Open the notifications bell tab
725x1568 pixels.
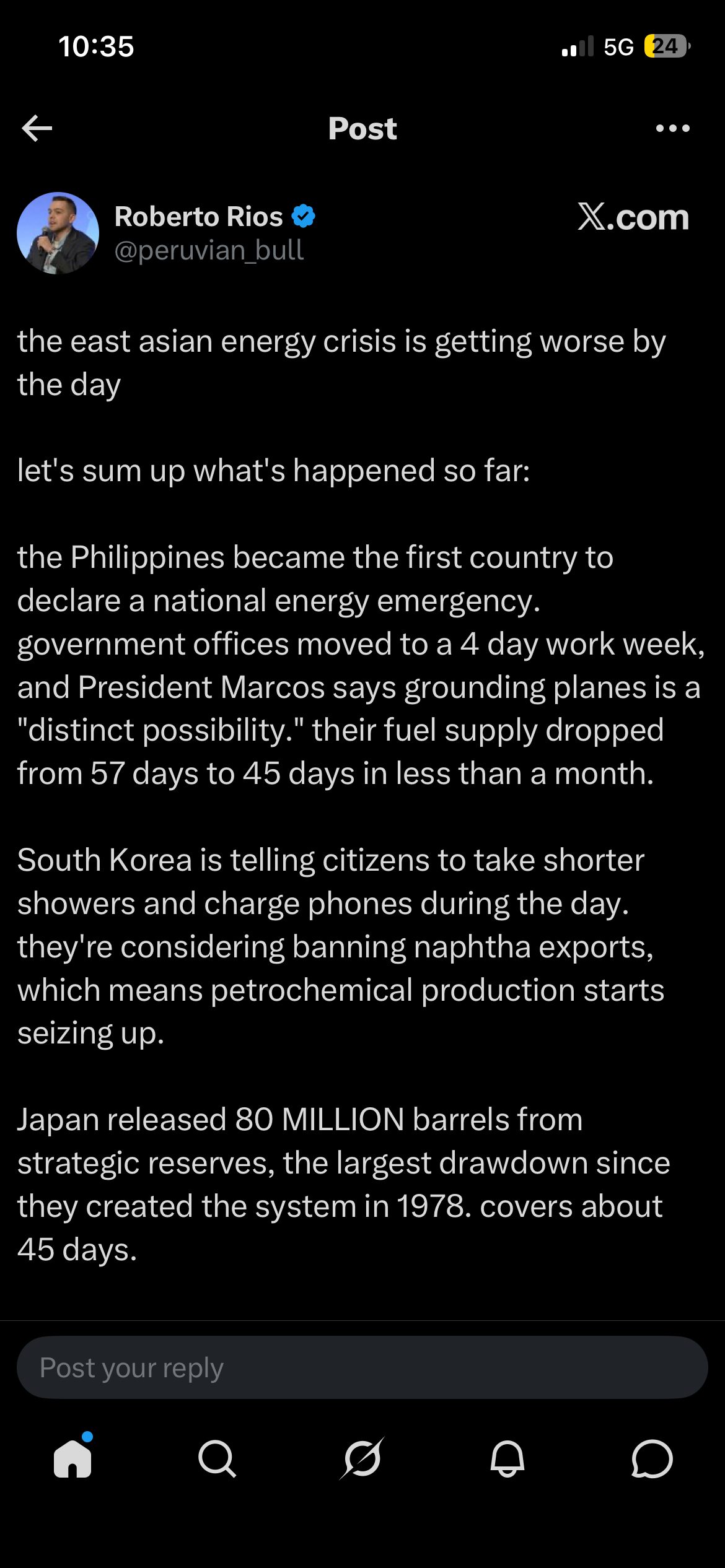coord(507,1458)
